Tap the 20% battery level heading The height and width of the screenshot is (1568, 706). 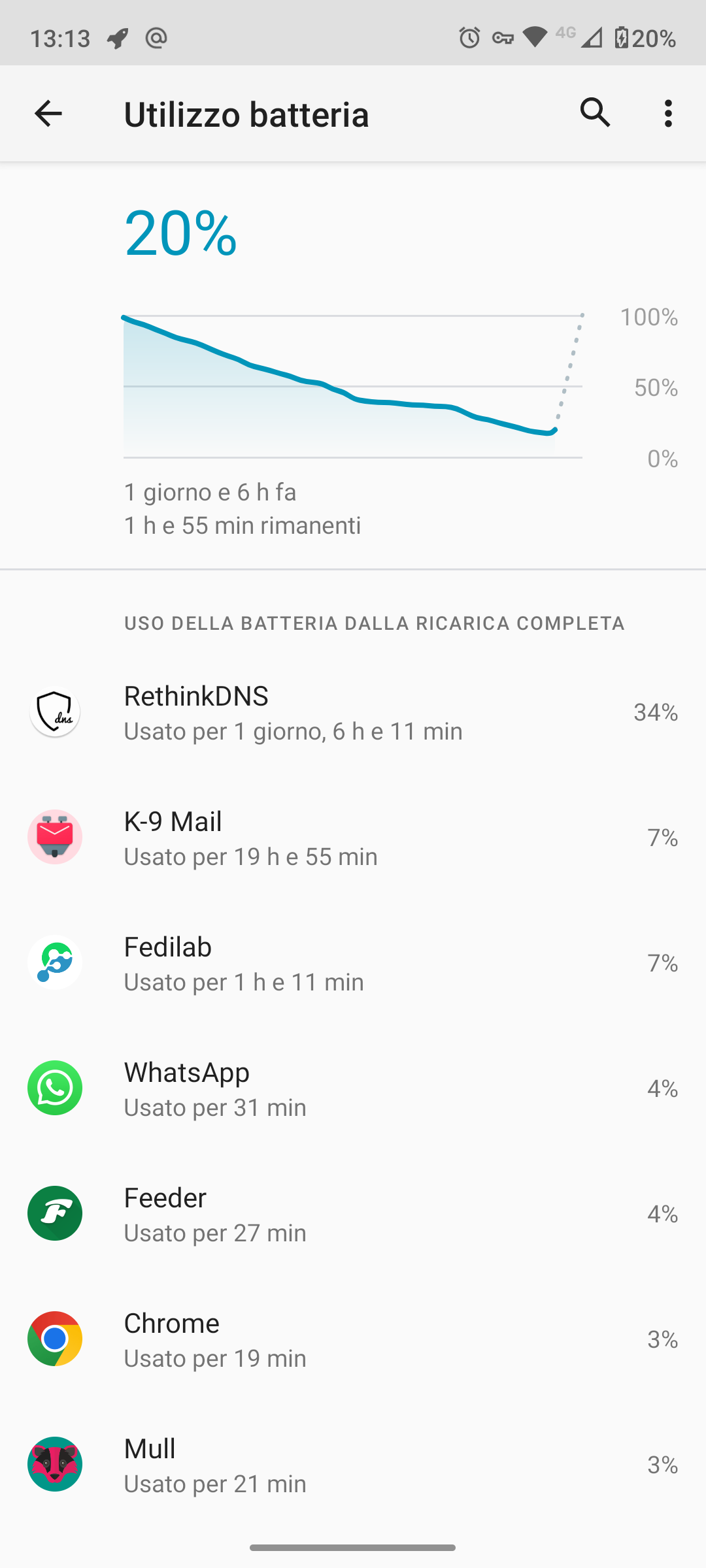pos(180,235)
